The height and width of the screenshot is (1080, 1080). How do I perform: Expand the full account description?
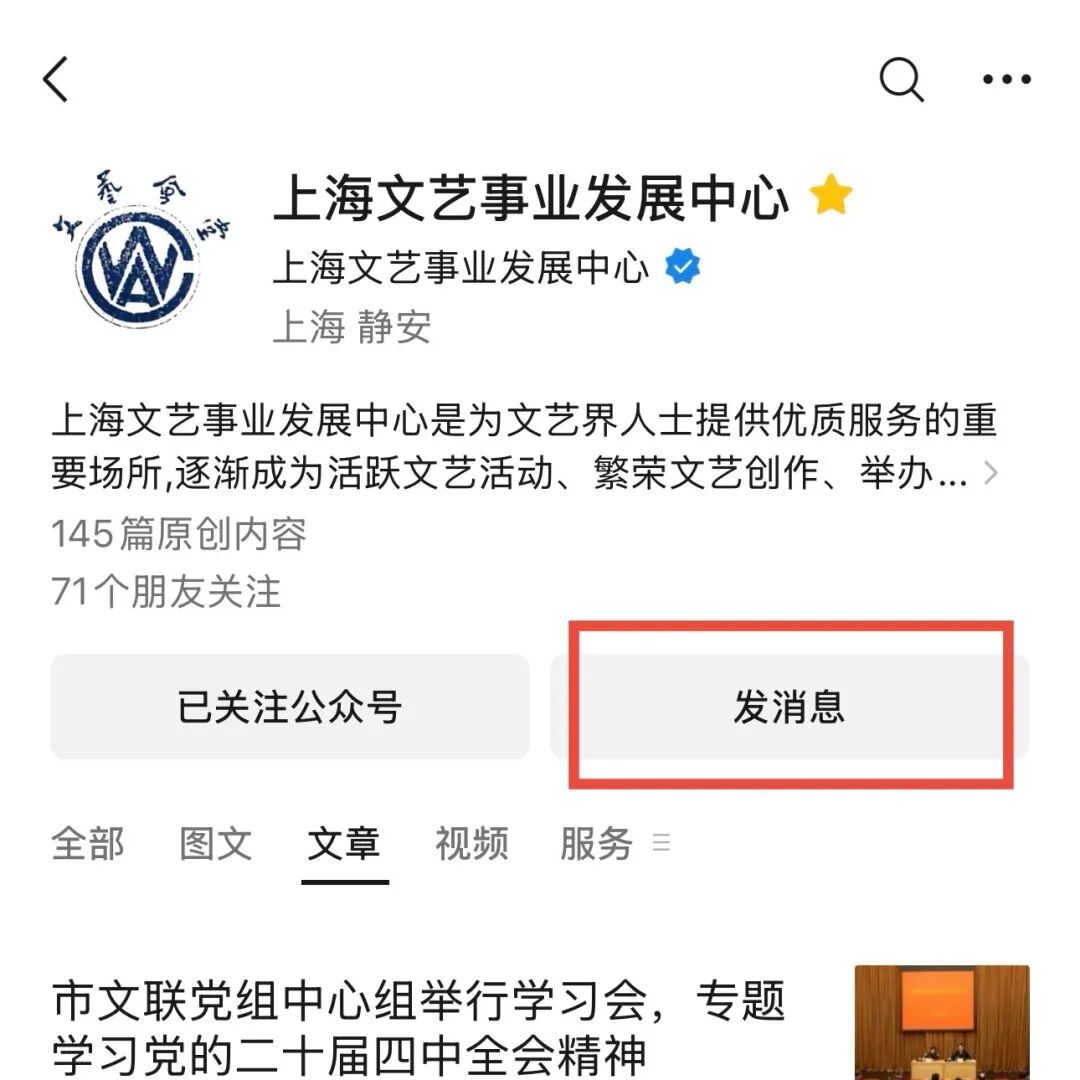(x=990, y=474)
